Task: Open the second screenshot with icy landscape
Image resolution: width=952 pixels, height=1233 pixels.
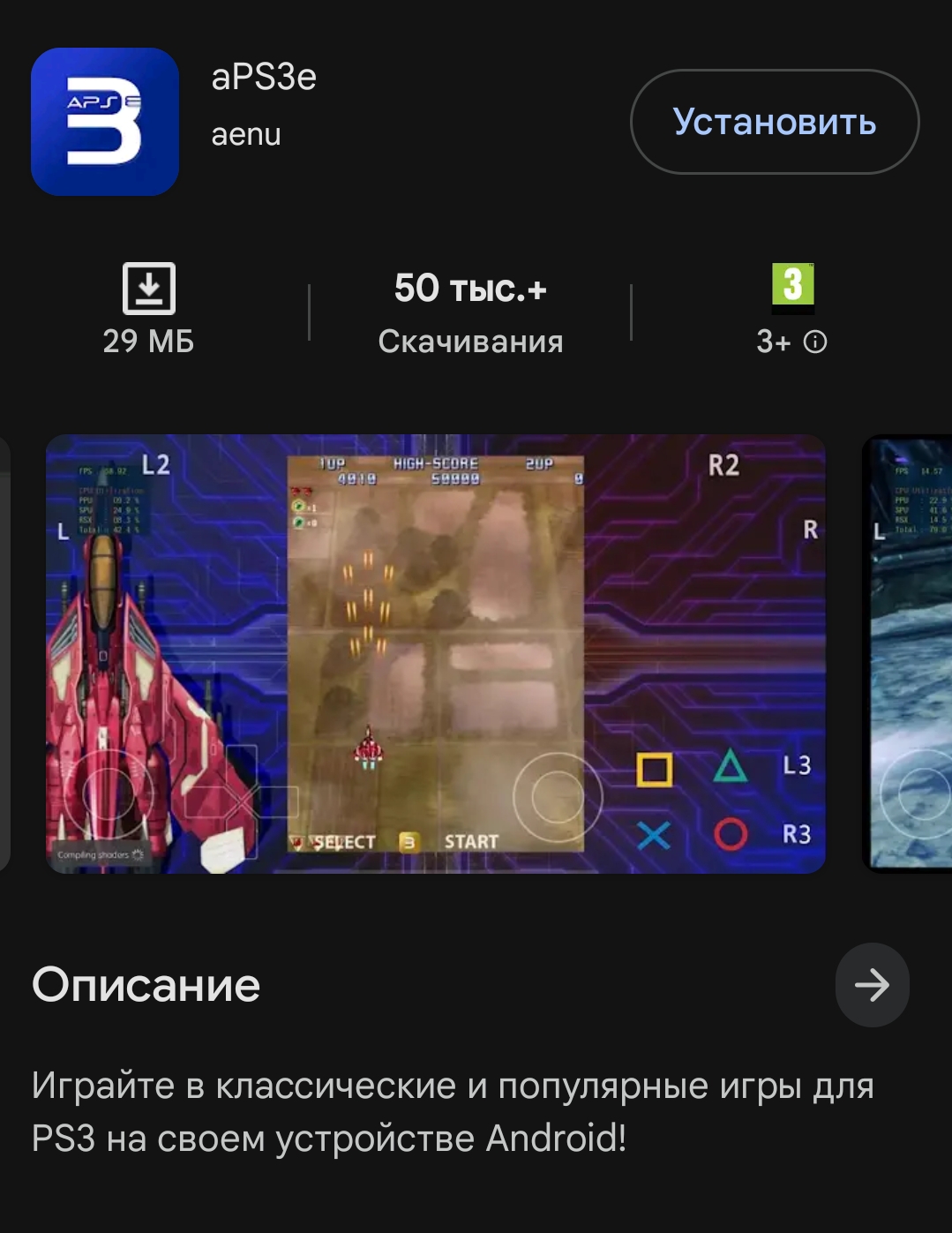Action: click(909, 653)
